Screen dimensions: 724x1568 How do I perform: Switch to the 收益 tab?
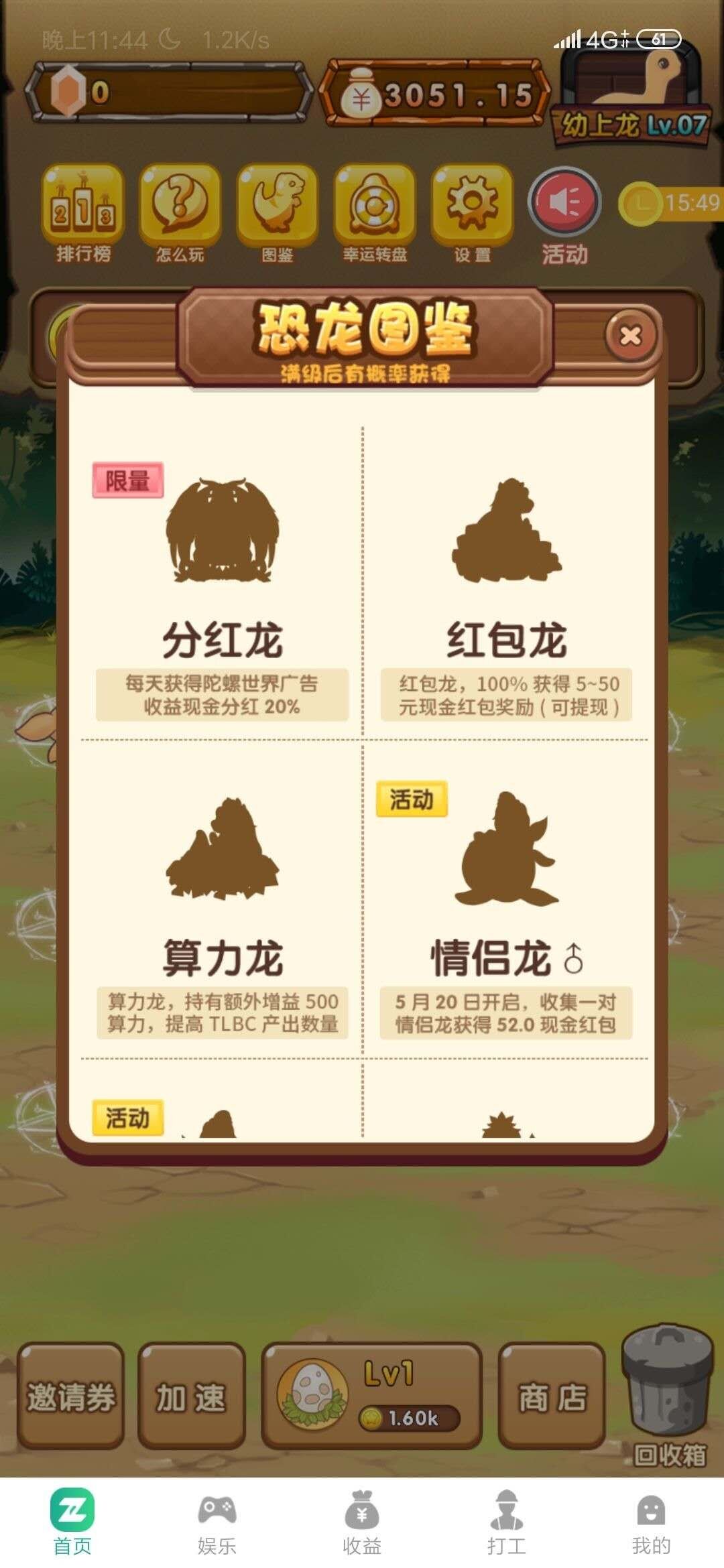362,1522
